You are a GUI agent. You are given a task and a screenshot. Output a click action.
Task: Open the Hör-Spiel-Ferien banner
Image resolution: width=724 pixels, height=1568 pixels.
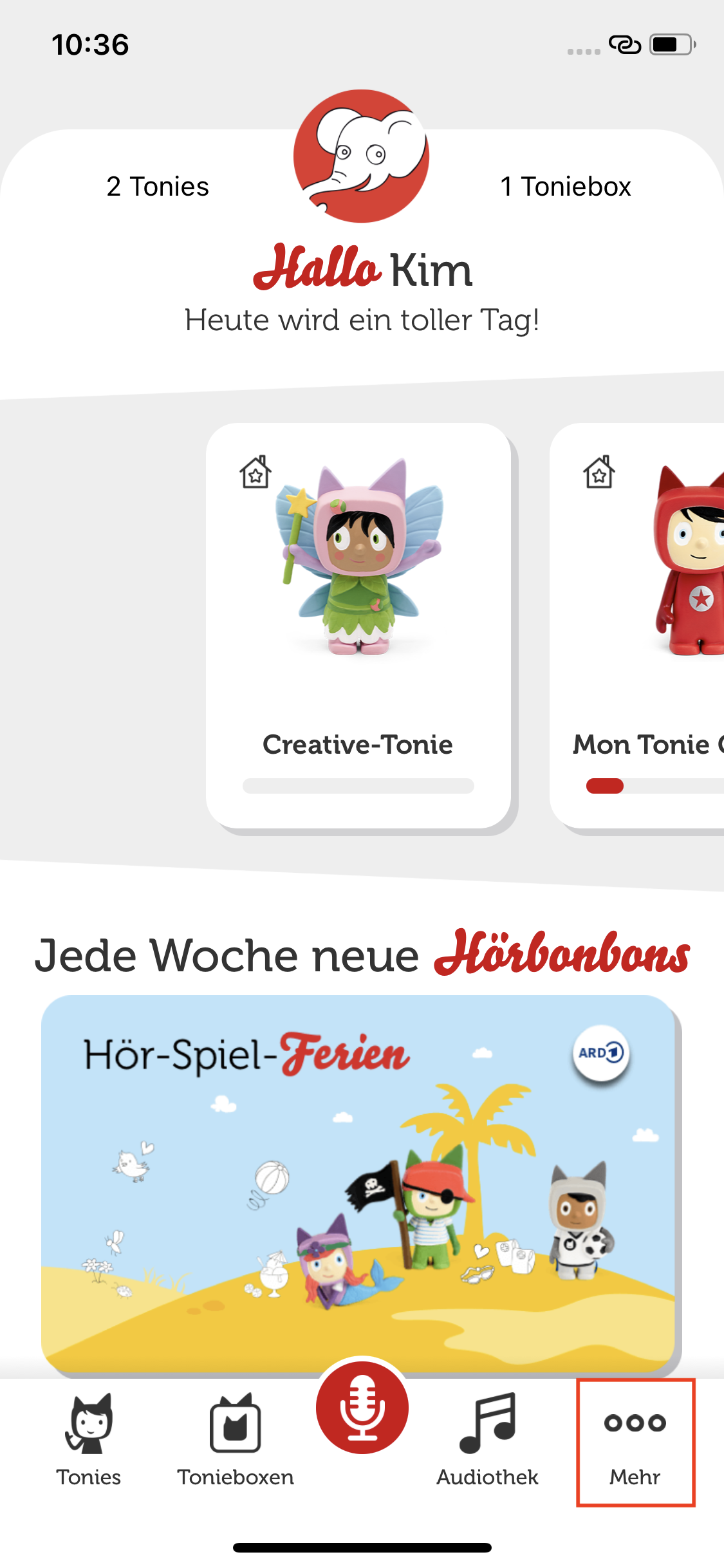pyautogui.click(x=358, y=1183)
